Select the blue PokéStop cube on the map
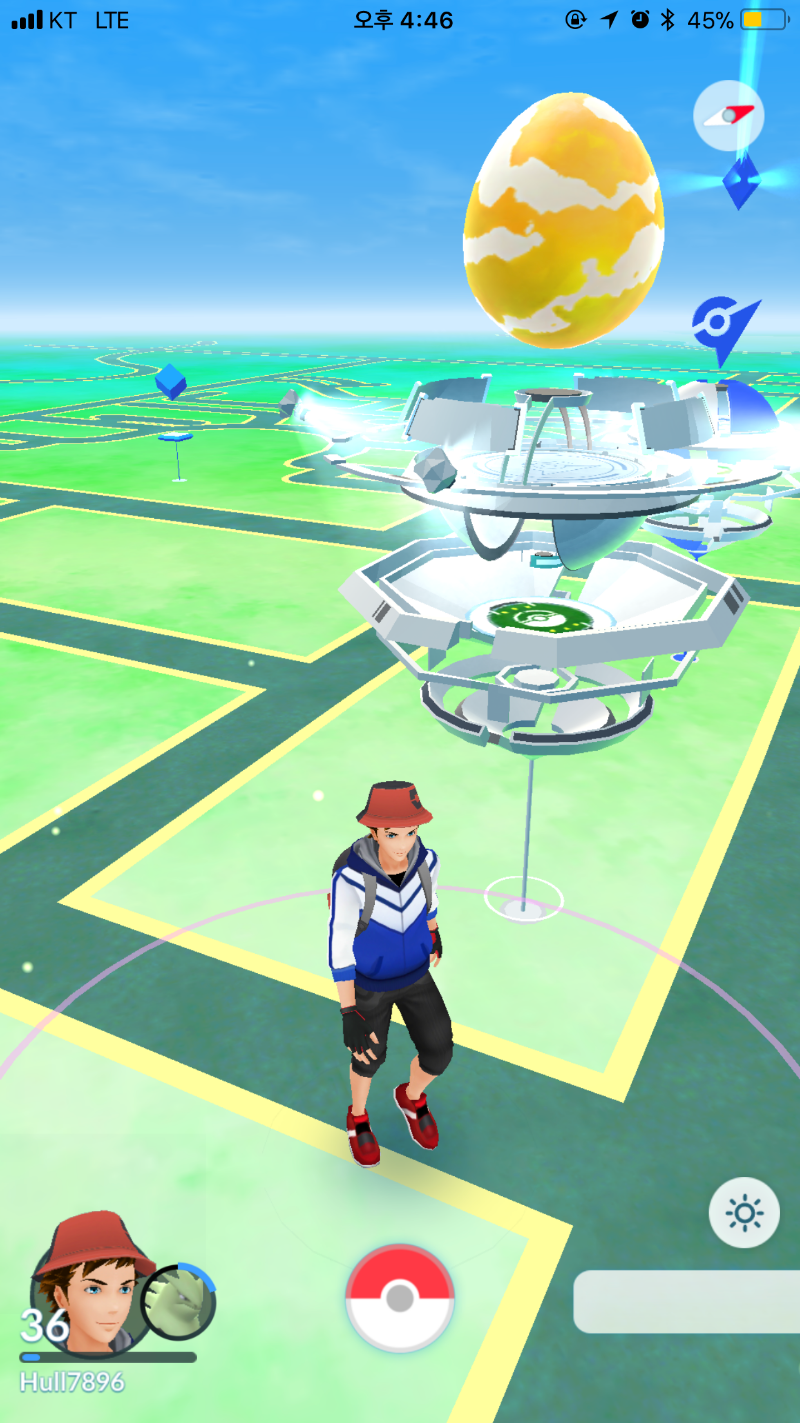 (x=171, y=381)
